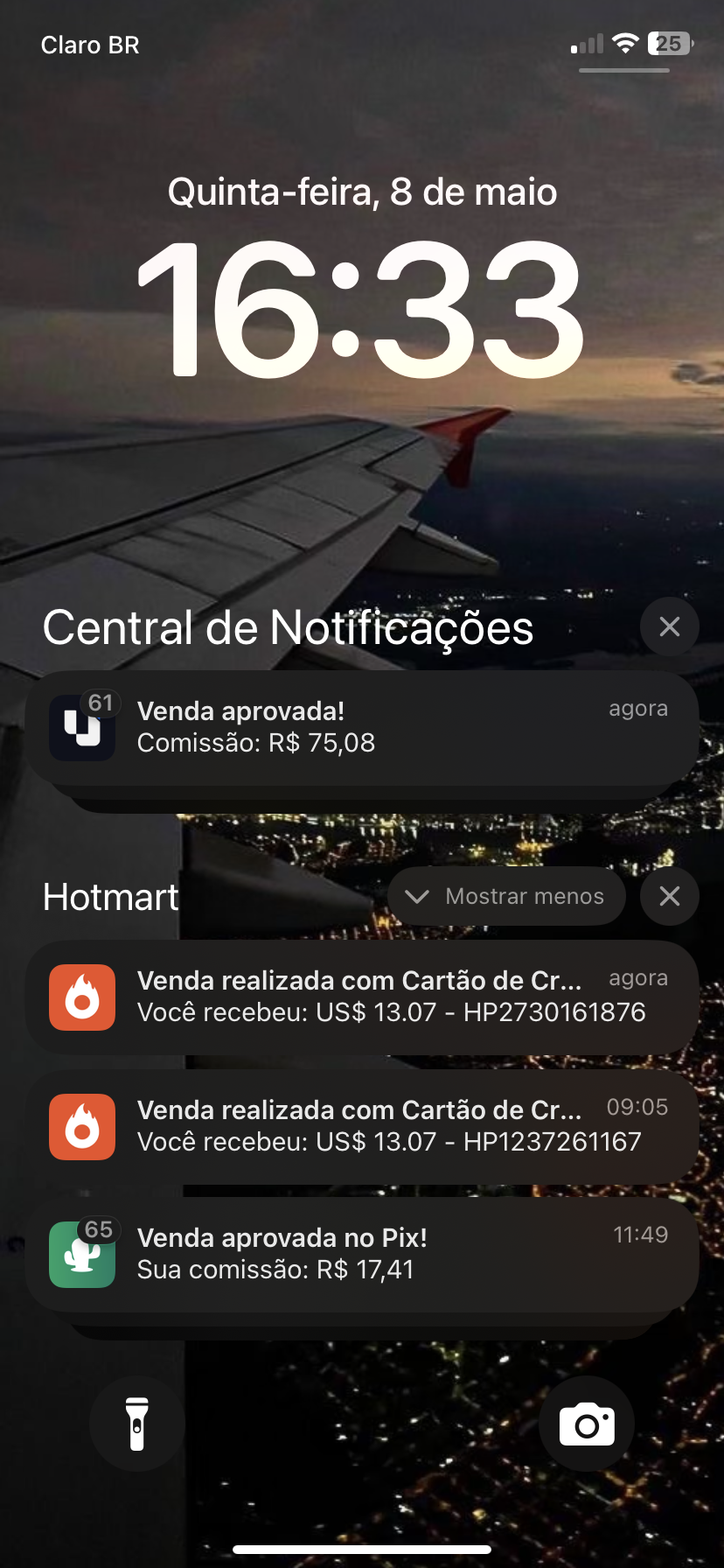Clear Central de Notificações with the X button
Viewport: 724px width, 1568px height.
click(669, 626)
